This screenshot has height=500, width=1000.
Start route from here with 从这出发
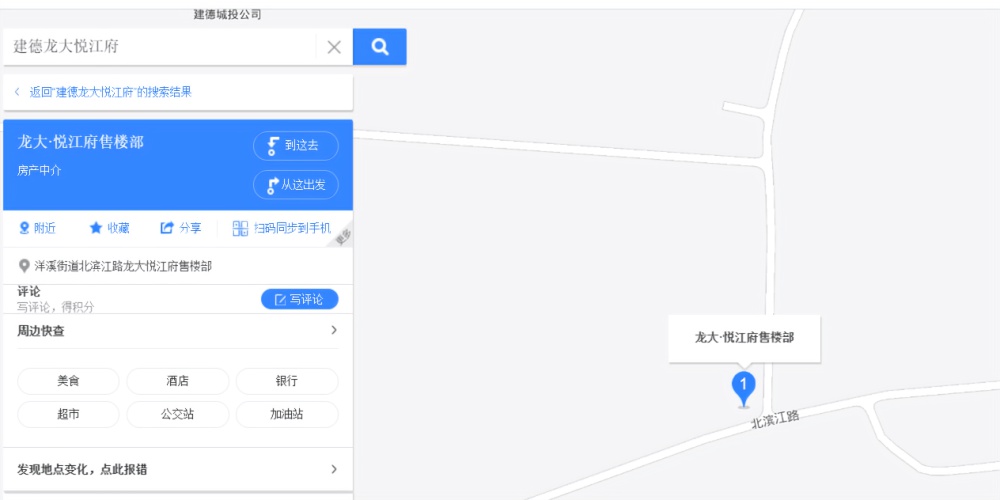pos(295,185)
